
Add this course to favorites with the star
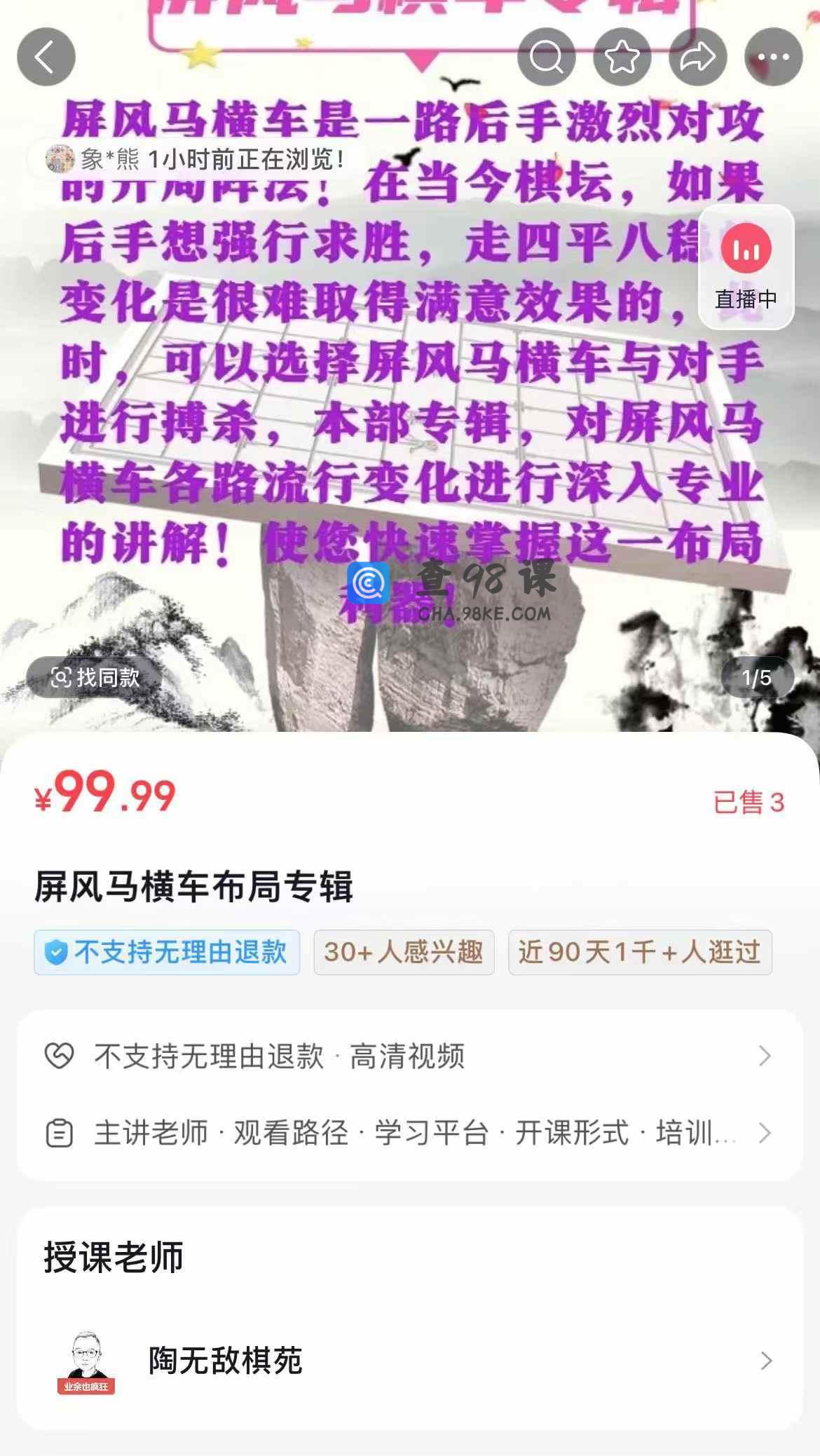[x=622, y=57]
